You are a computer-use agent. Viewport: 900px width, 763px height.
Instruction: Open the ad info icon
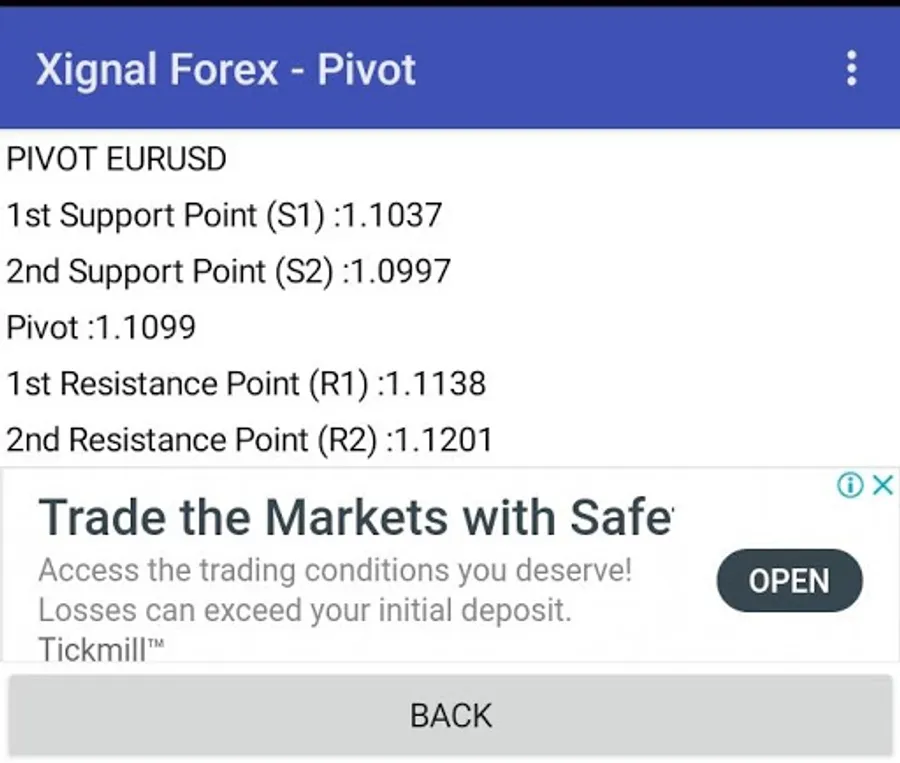[850, 485]
